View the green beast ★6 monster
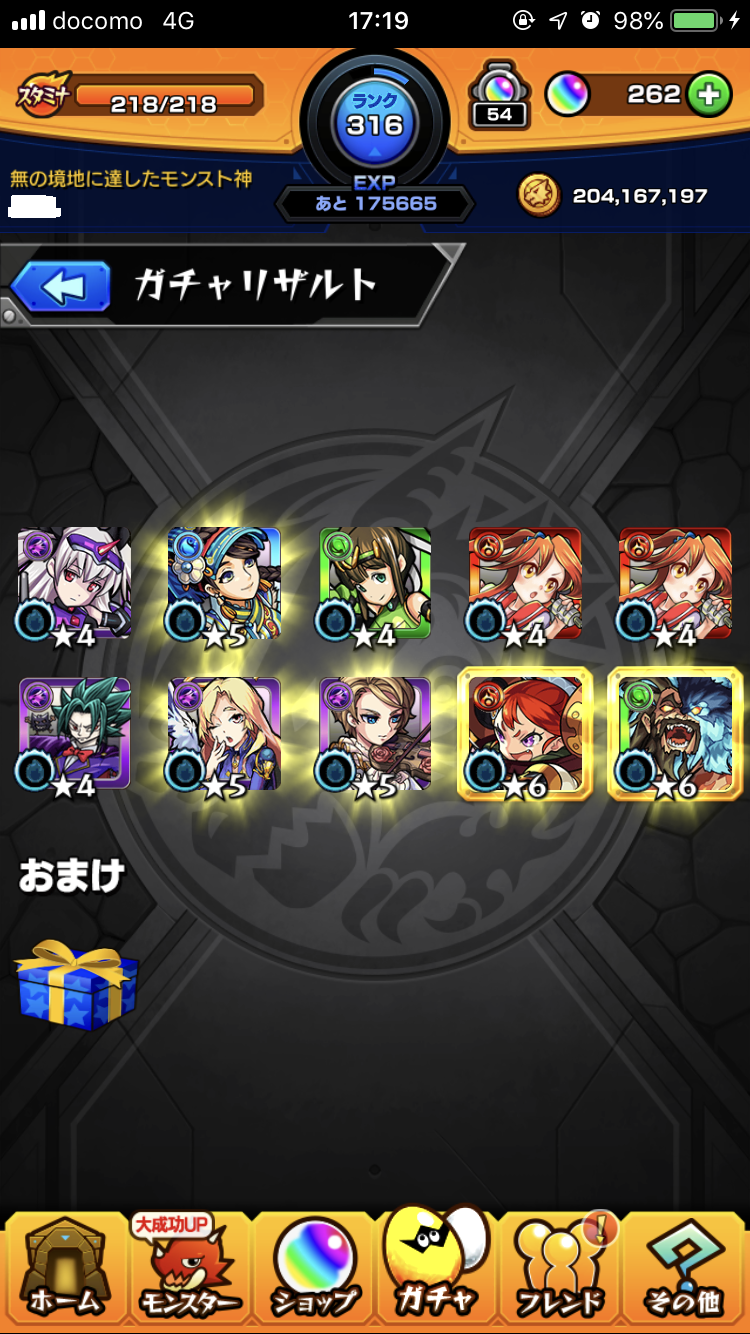Image resolution: width=750 pixels, height=1334 pixels. click(675, 733)
